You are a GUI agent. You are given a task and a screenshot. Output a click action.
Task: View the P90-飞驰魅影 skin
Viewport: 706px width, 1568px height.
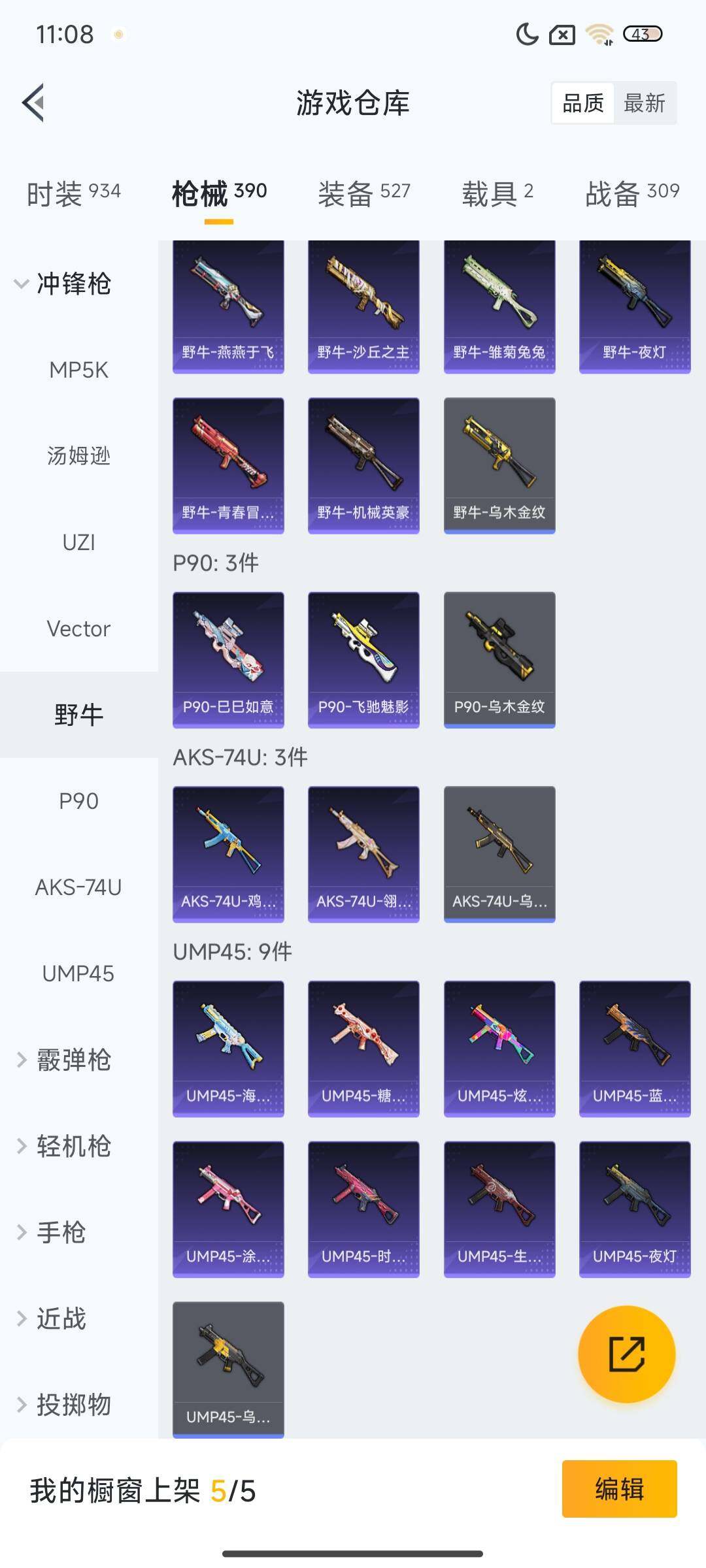(x=363, y=660)
